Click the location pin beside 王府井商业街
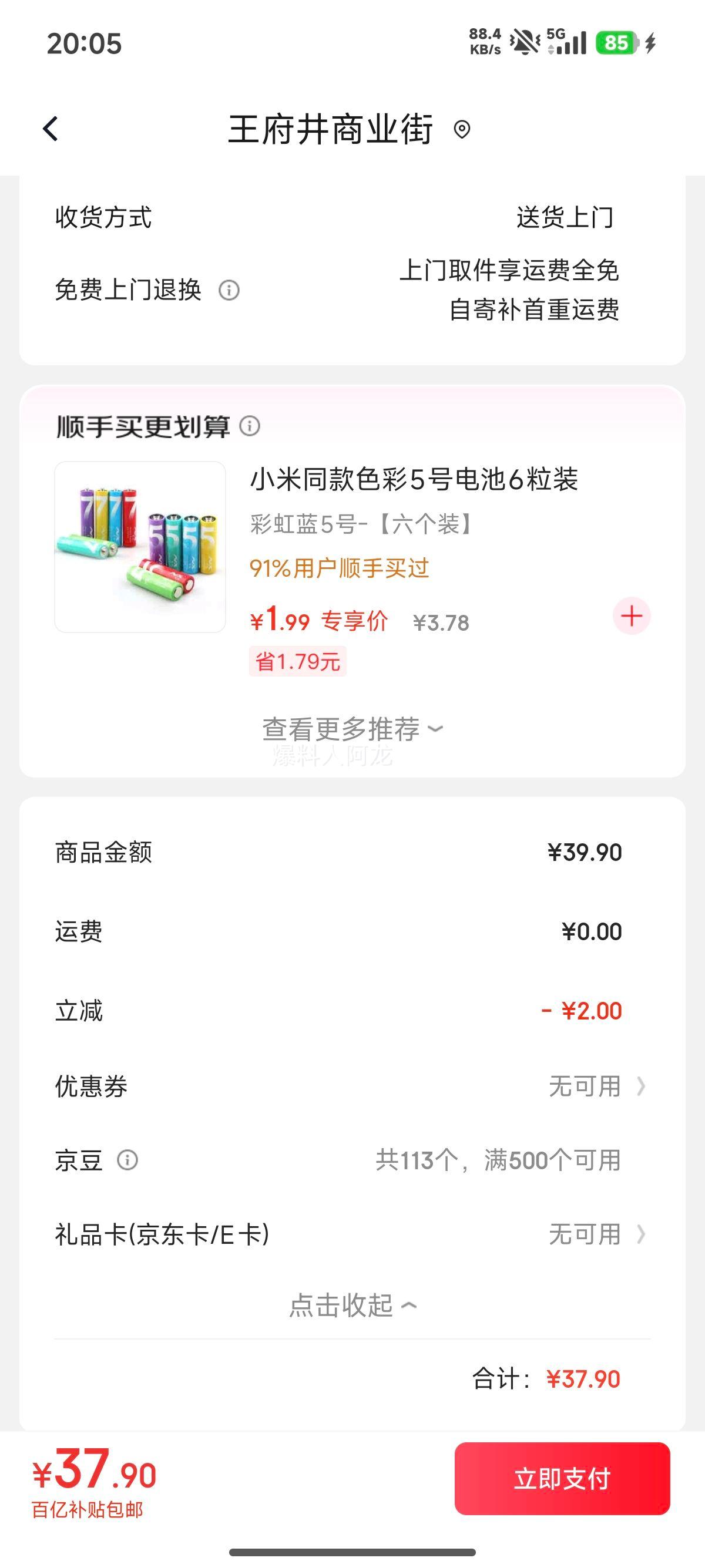 tap(464, 130)
